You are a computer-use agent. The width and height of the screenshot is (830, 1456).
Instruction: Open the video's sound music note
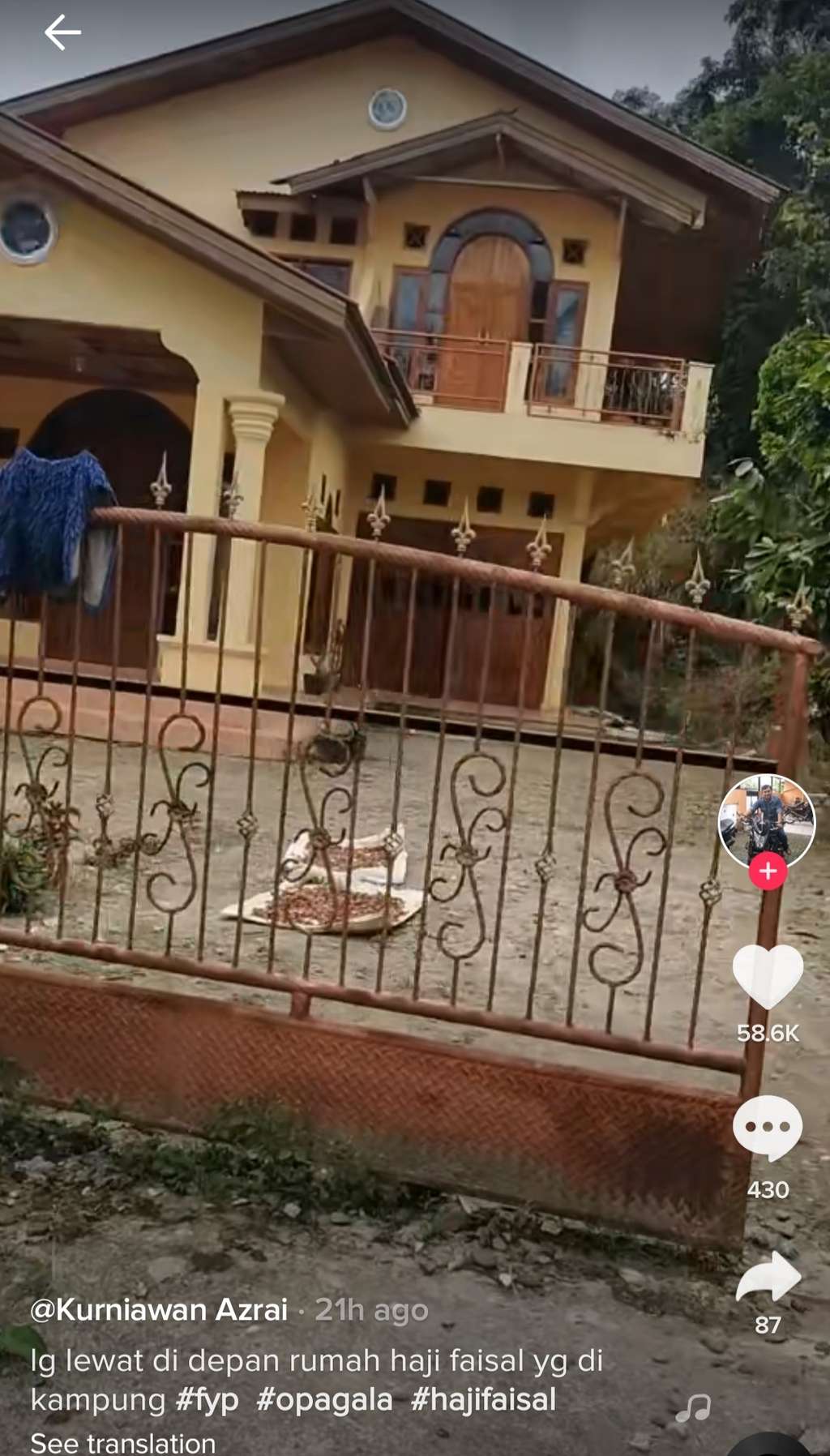pyautogui.click(x=694, y=1409)
